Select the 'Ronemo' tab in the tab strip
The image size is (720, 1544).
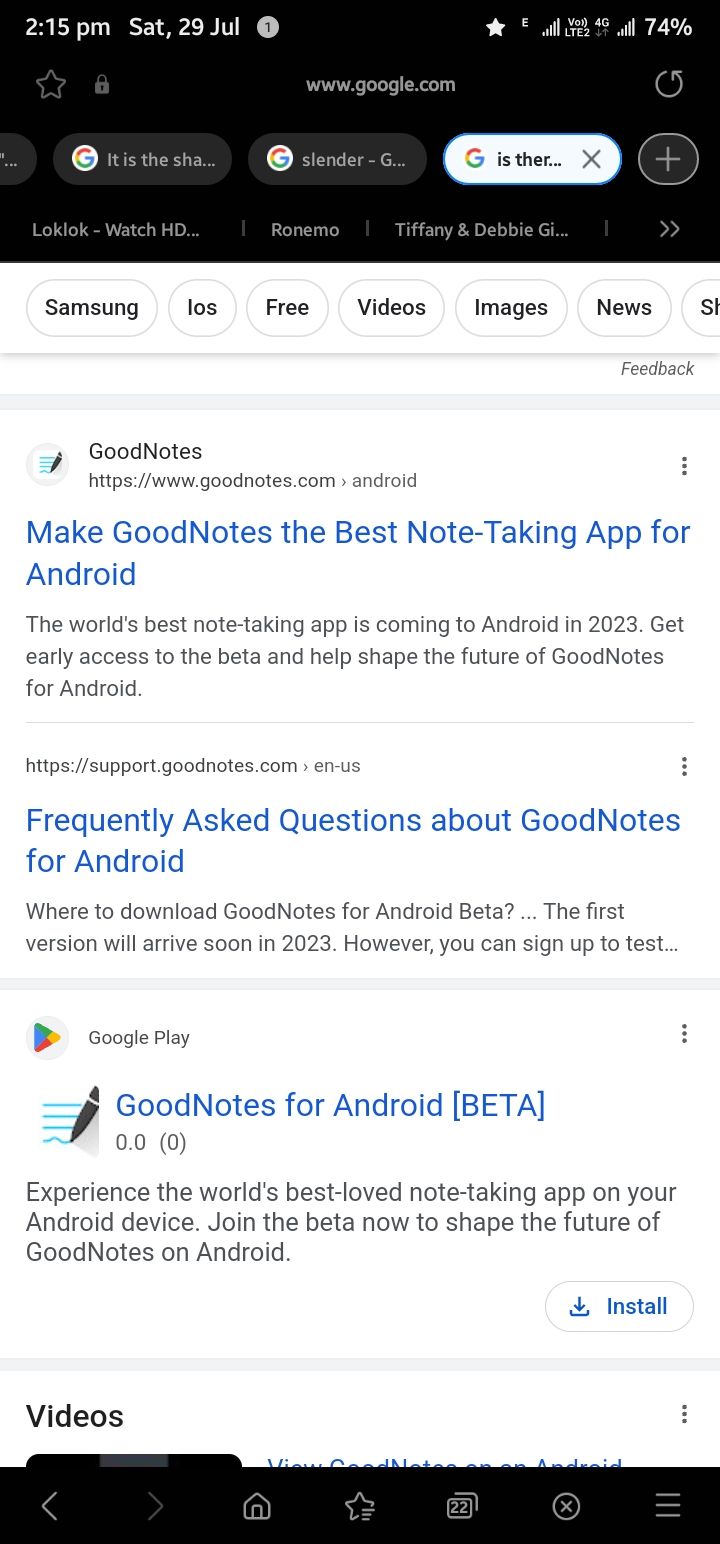[x=304, y=229]
